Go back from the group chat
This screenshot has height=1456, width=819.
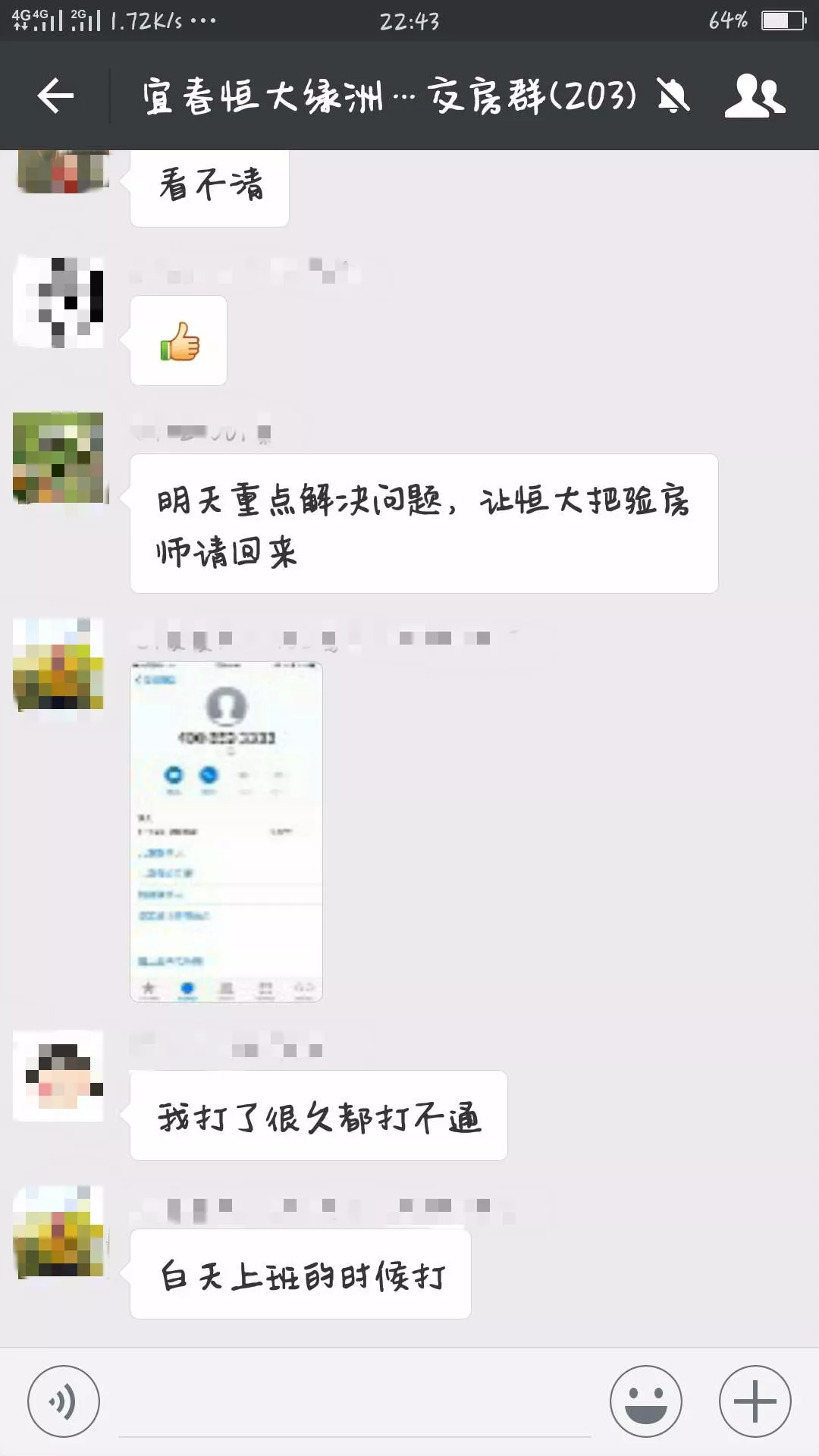click(55, 96)
